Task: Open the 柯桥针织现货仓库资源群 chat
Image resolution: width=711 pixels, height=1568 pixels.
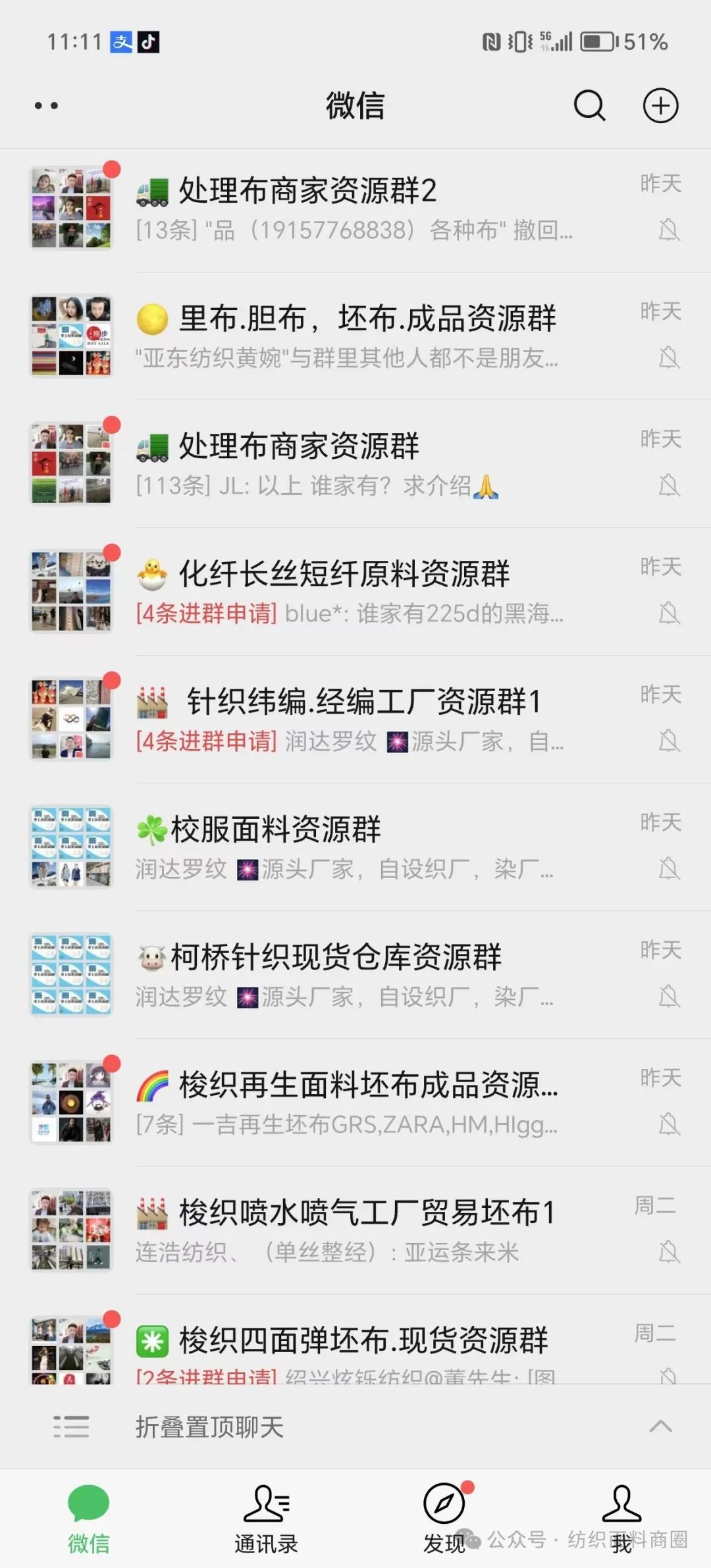Action: (355, 975)
